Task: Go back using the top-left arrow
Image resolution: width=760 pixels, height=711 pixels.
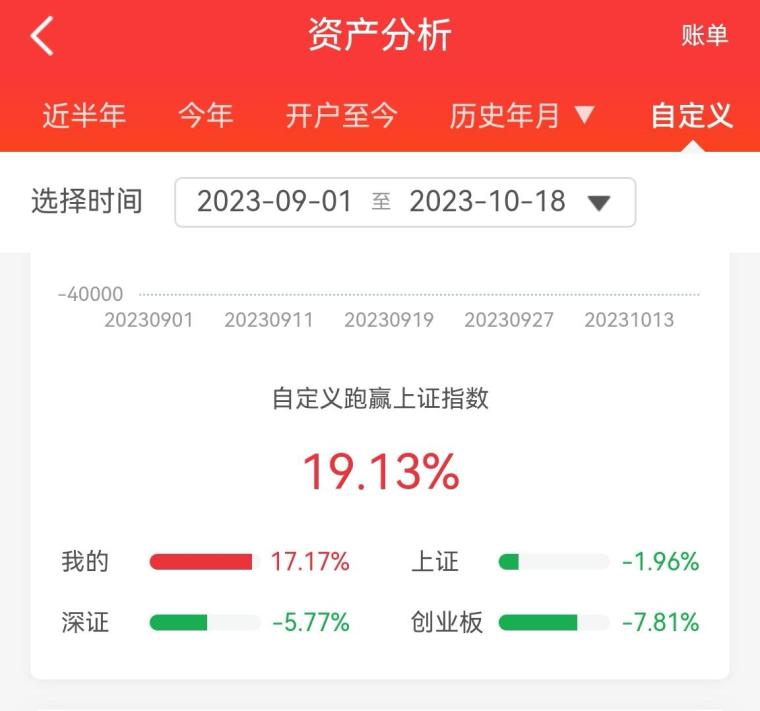Action: coord(41,37)
